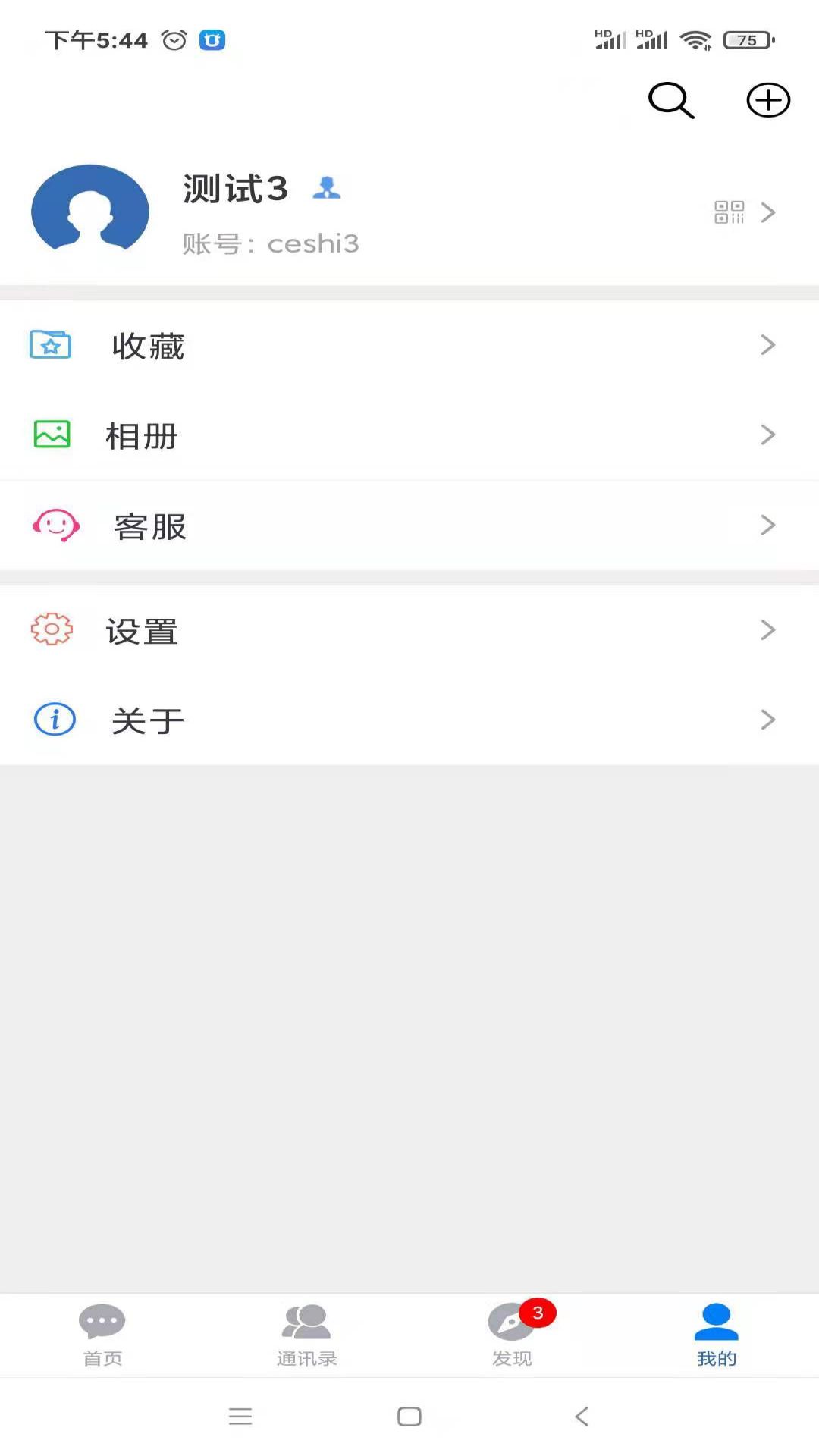Select the 我的 profile tab
Image resolution: width=819 pixels, height=1456 pixels.
pos(716,1335)
